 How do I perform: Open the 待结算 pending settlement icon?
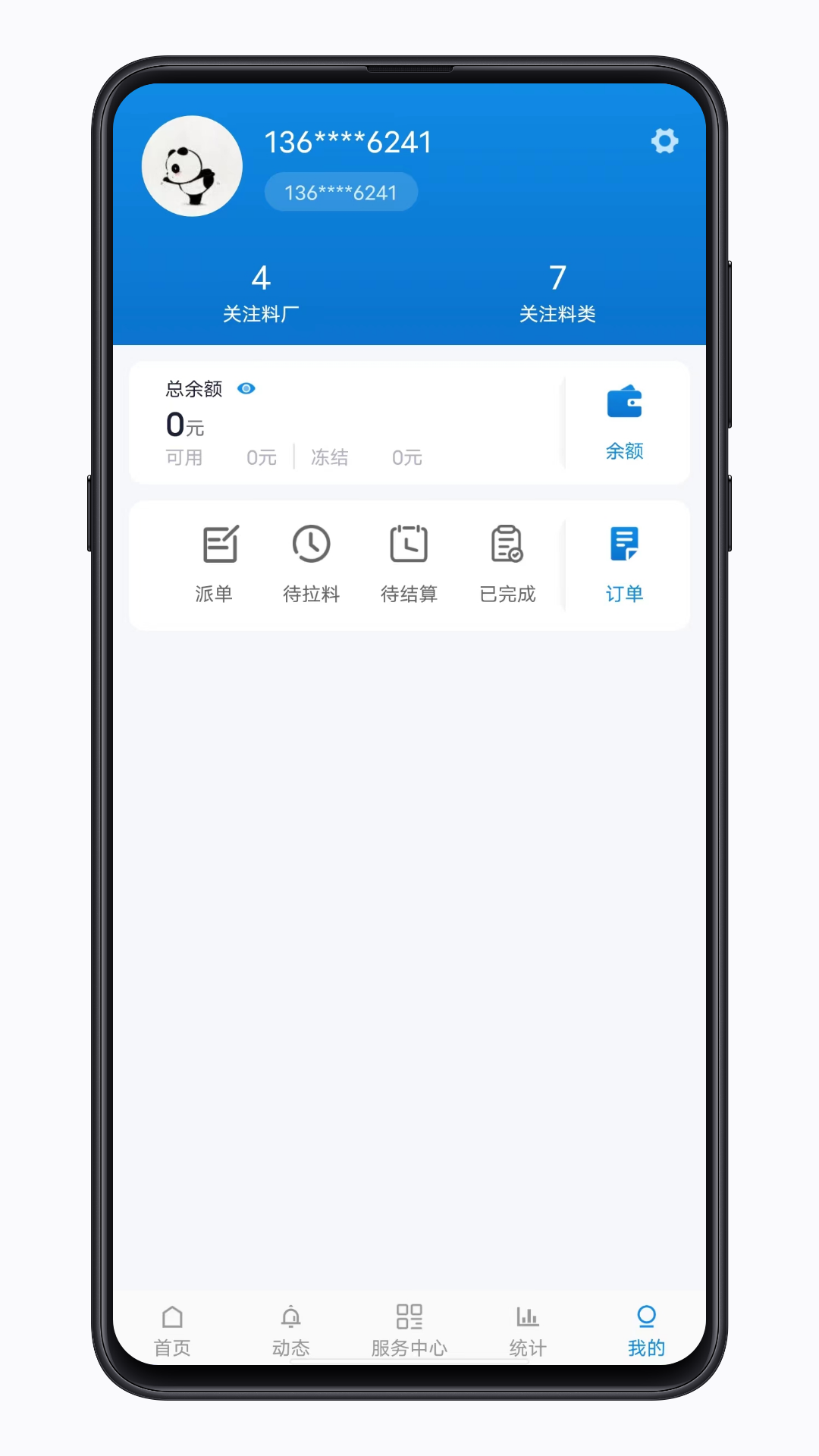409,563
